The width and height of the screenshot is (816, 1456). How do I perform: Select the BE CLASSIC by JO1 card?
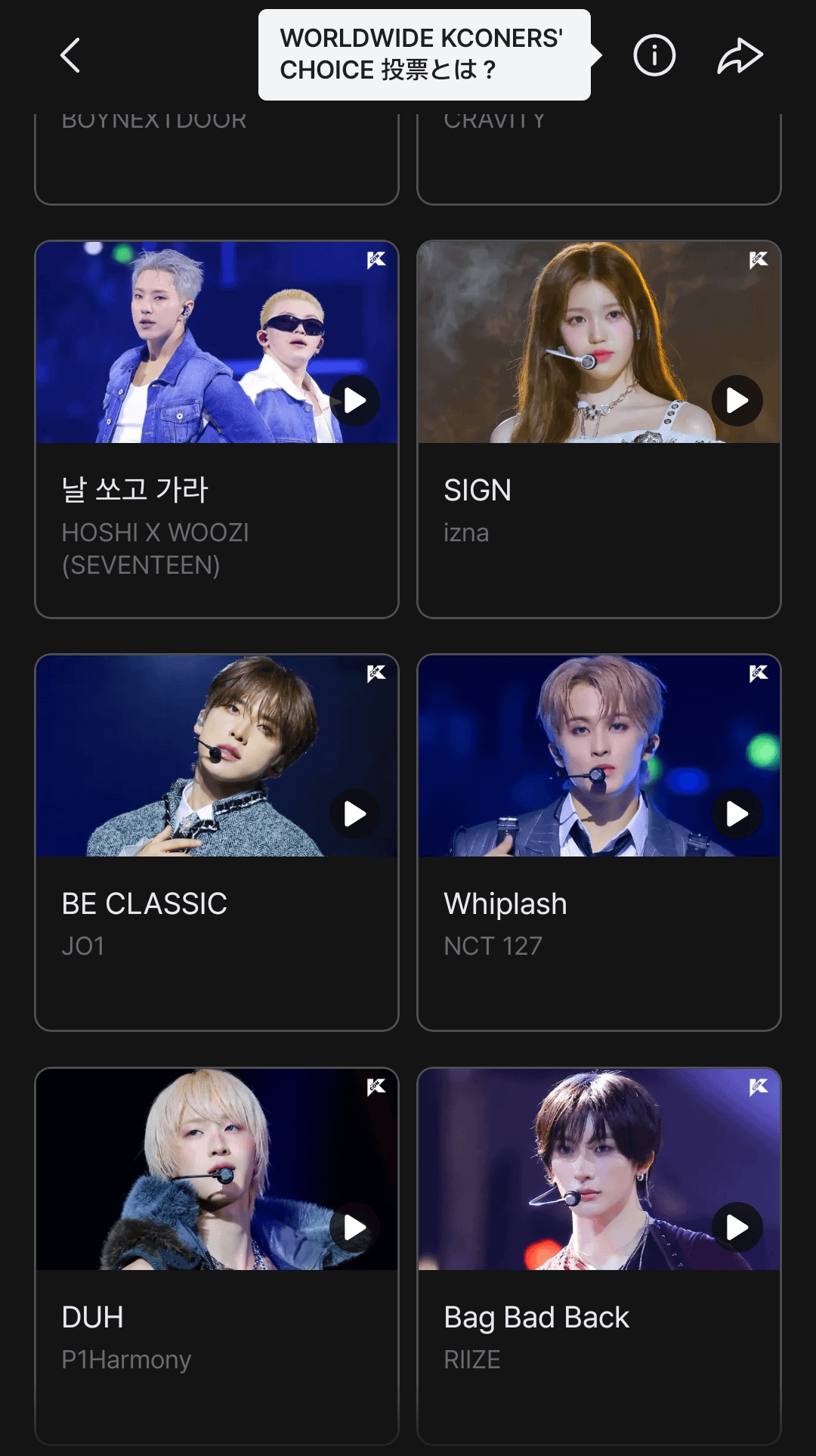coord(216,941)
